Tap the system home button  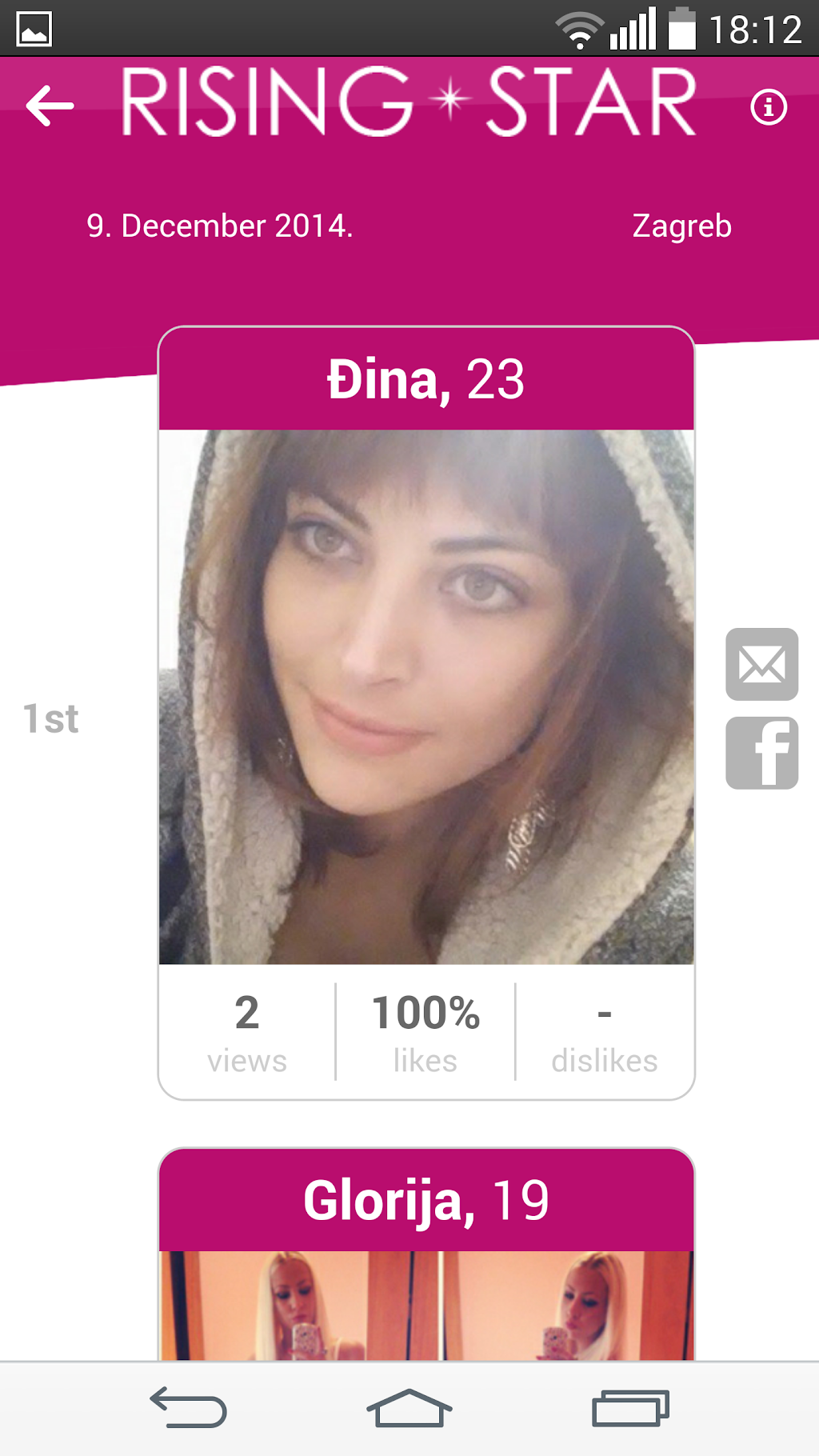[x=409, y=1408]
